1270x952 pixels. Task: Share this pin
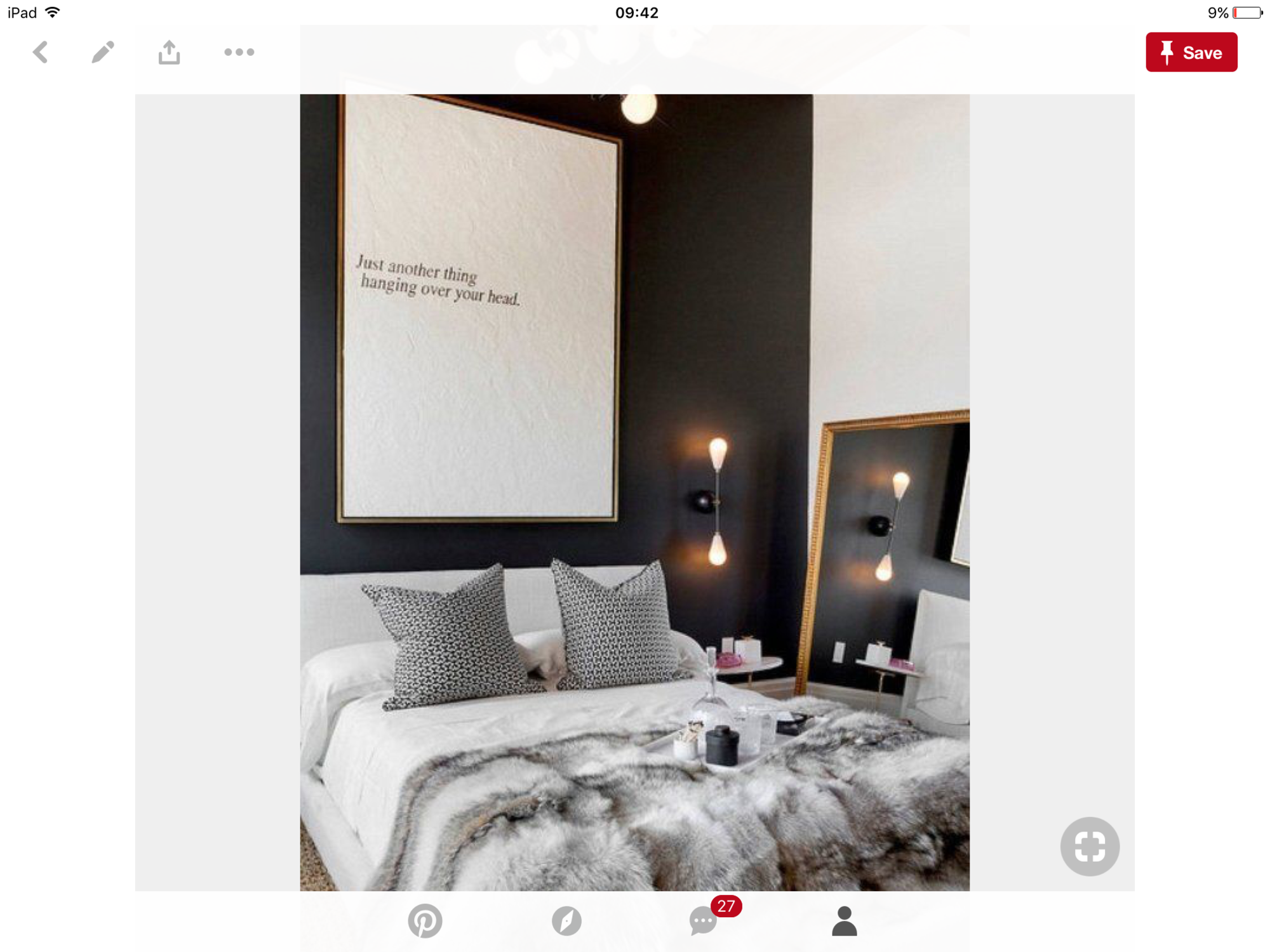[x=169, y=52]
